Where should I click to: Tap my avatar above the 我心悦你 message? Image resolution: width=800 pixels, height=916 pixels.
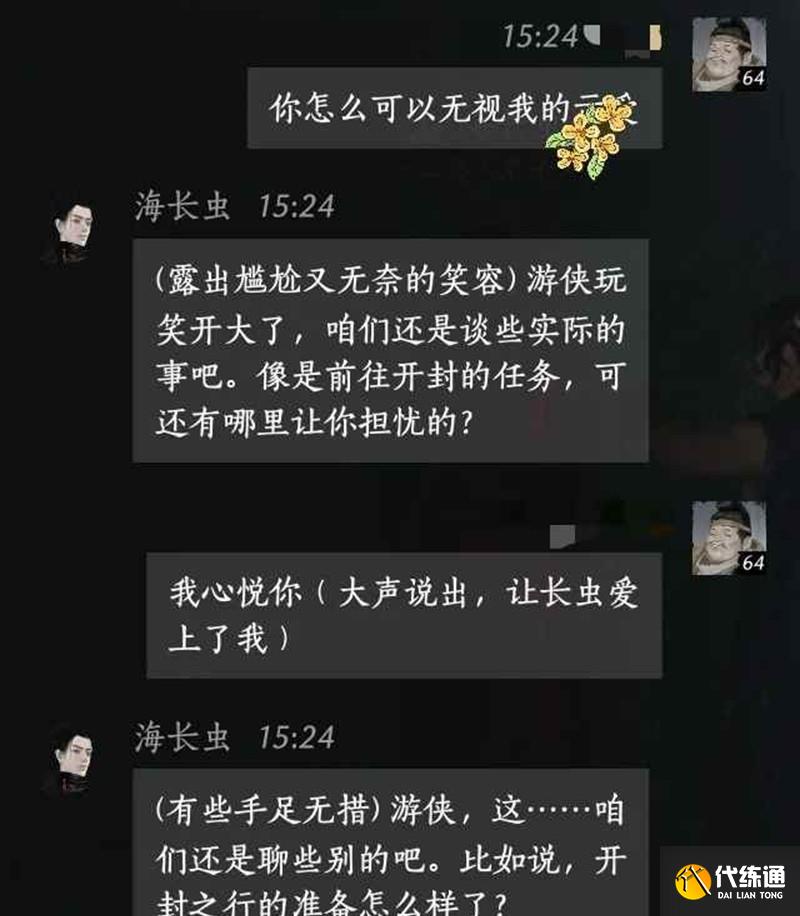[728, 537]
